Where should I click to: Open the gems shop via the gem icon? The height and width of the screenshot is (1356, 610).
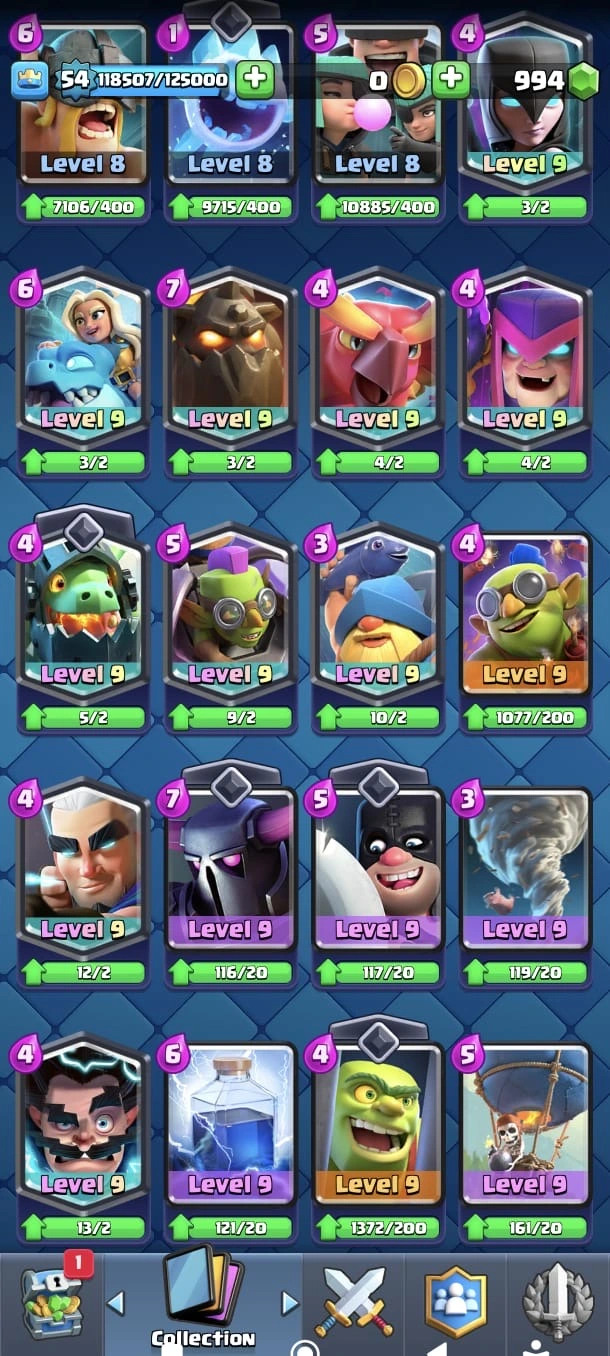[x=582, y=81]
